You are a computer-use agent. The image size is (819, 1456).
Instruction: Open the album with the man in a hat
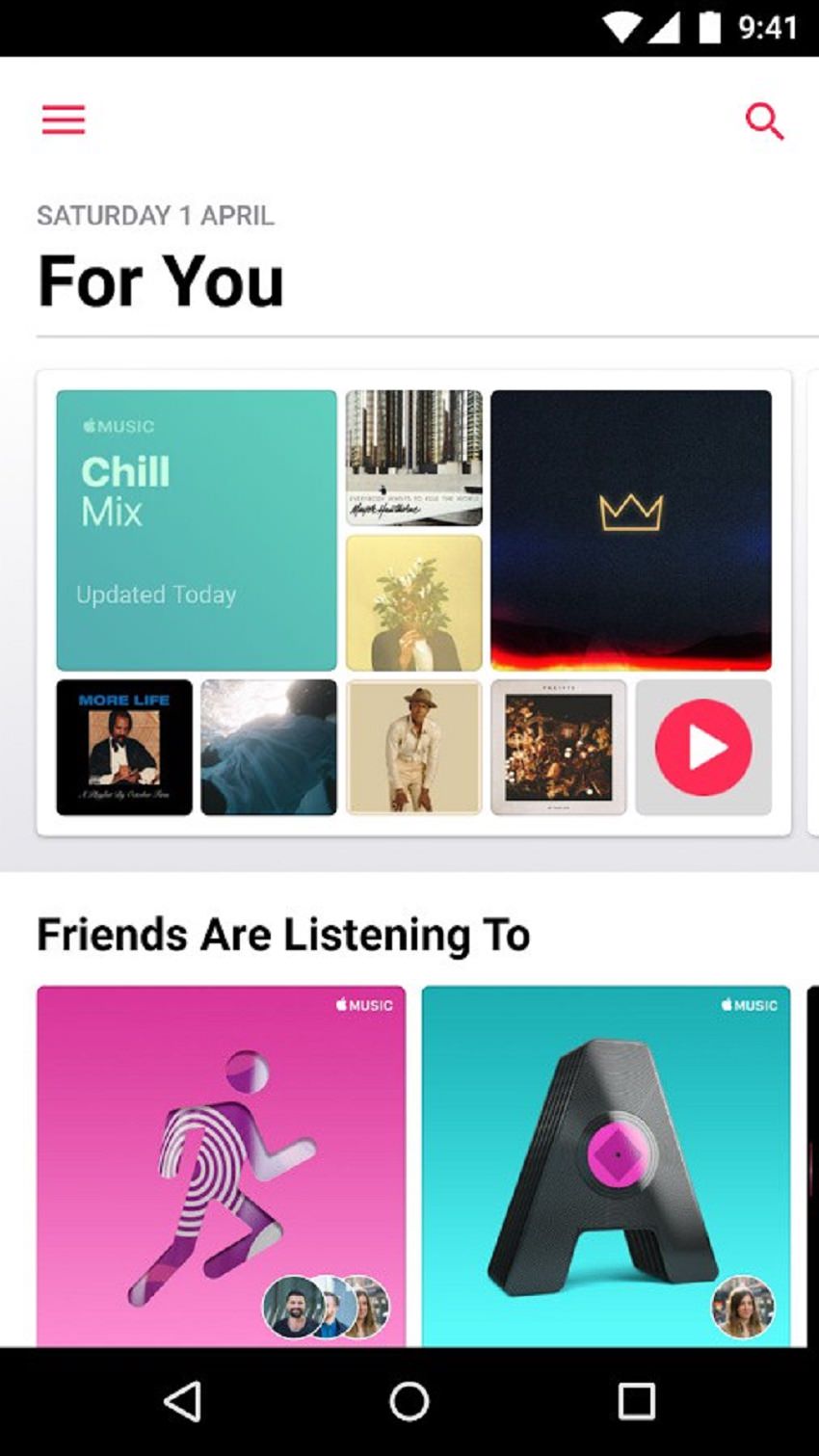pos(414,748)
